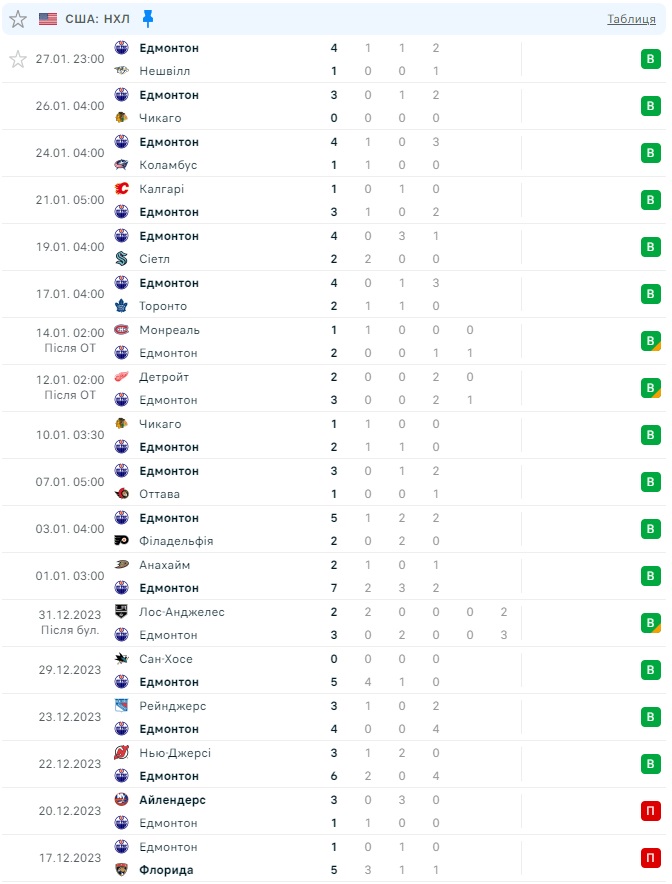Open the Детройт vs Едмонтон match
The width and height of the screenshot is (672, 884).
point(300,388)
